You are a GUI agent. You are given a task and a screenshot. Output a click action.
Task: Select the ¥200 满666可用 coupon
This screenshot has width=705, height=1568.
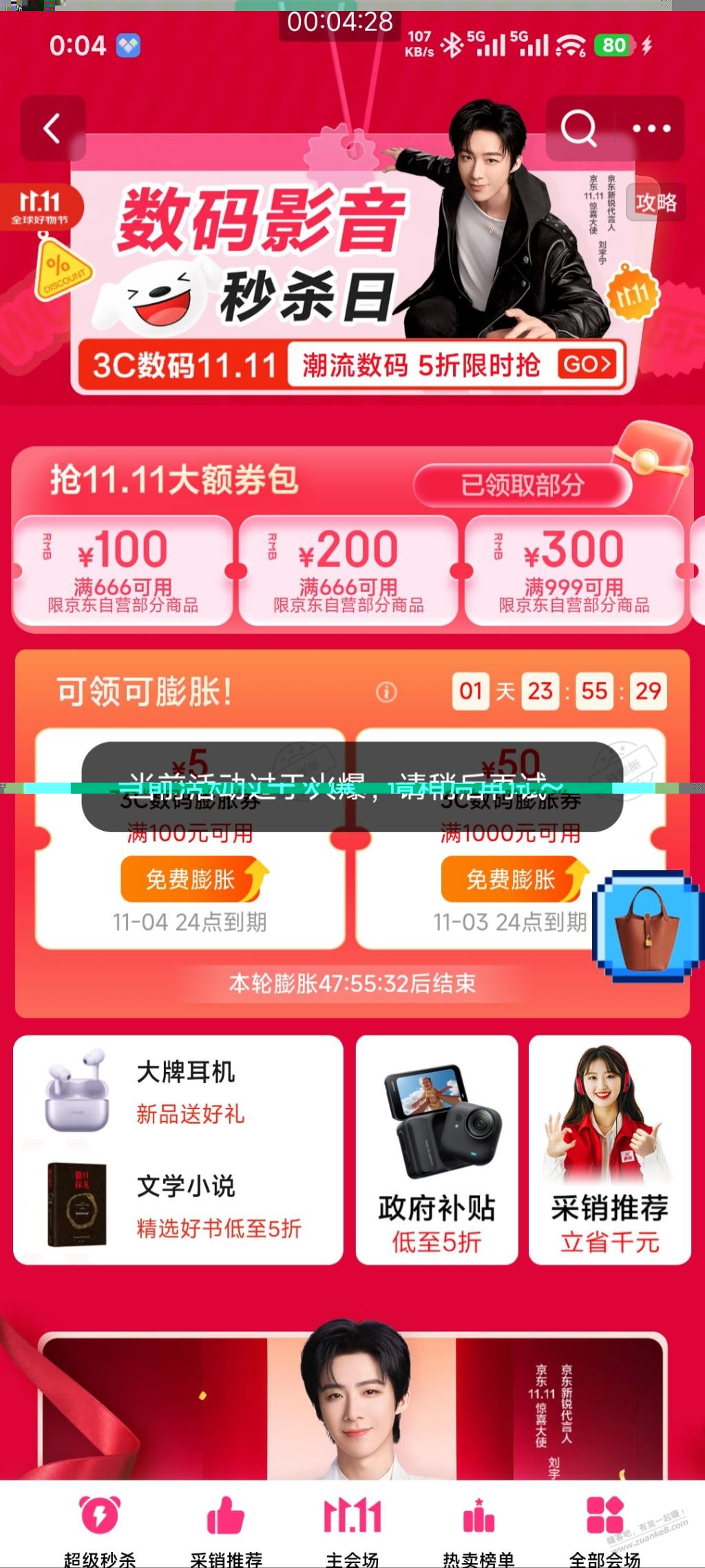pyautogui.click(x=348, y=570)
